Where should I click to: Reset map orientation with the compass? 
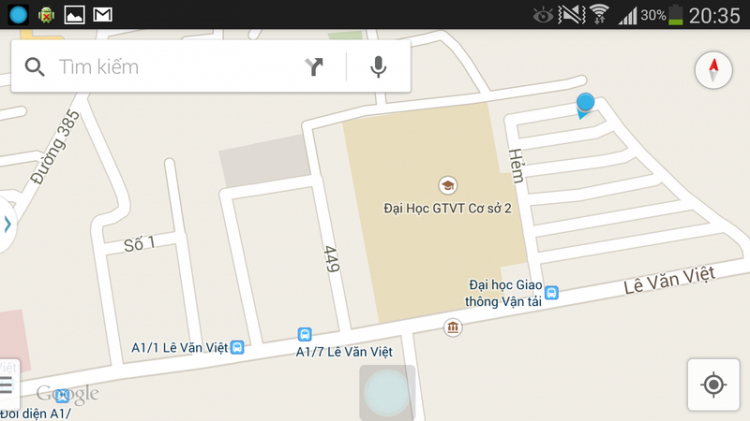(x=713, y=69)
